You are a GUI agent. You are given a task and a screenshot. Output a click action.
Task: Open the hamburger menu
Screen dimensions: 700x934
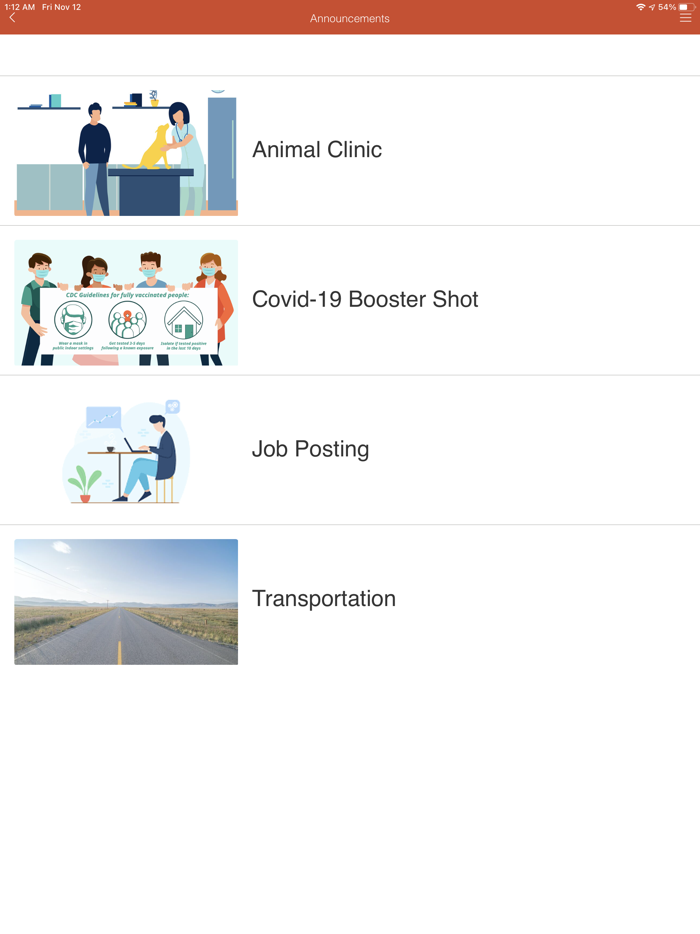pyautogui.click(x=685, y=18)
